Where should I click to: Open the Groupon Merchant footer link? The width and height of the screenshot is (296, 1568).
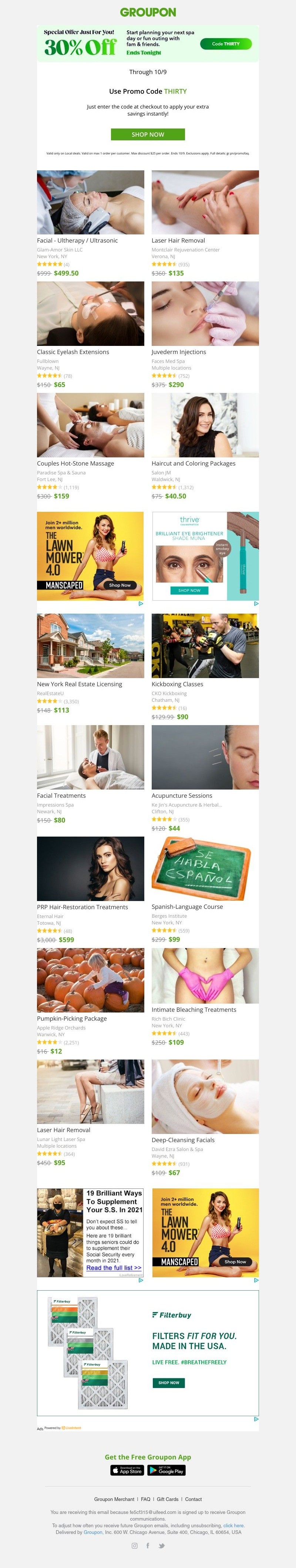(114, 1499)
